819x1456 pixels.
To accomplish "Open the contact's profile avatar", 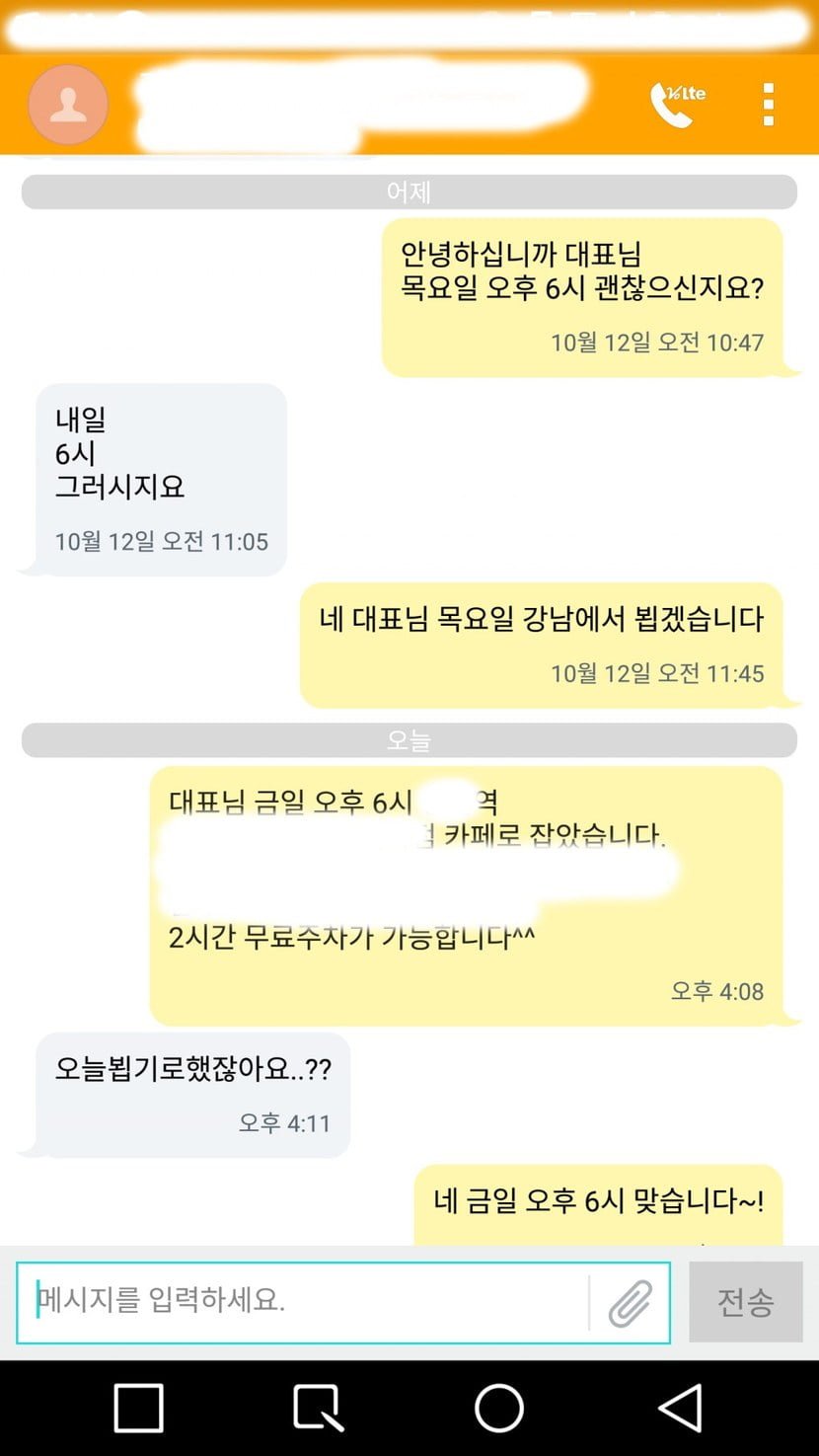I will 68,105.
